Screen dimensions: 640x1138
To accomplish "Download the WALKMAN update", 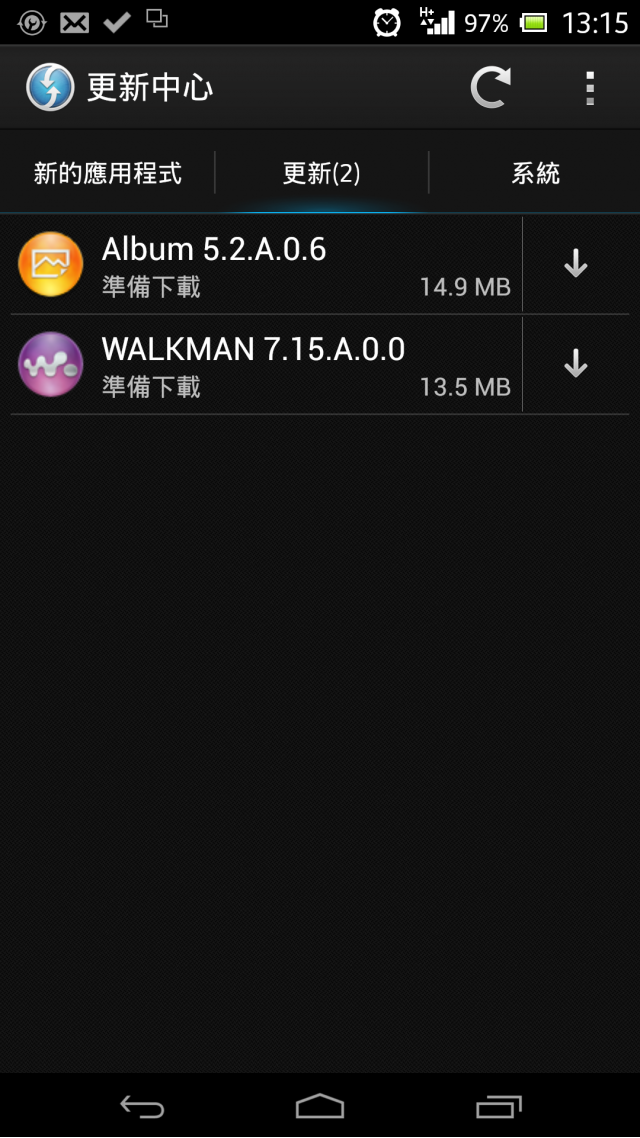I will point(576,364).
